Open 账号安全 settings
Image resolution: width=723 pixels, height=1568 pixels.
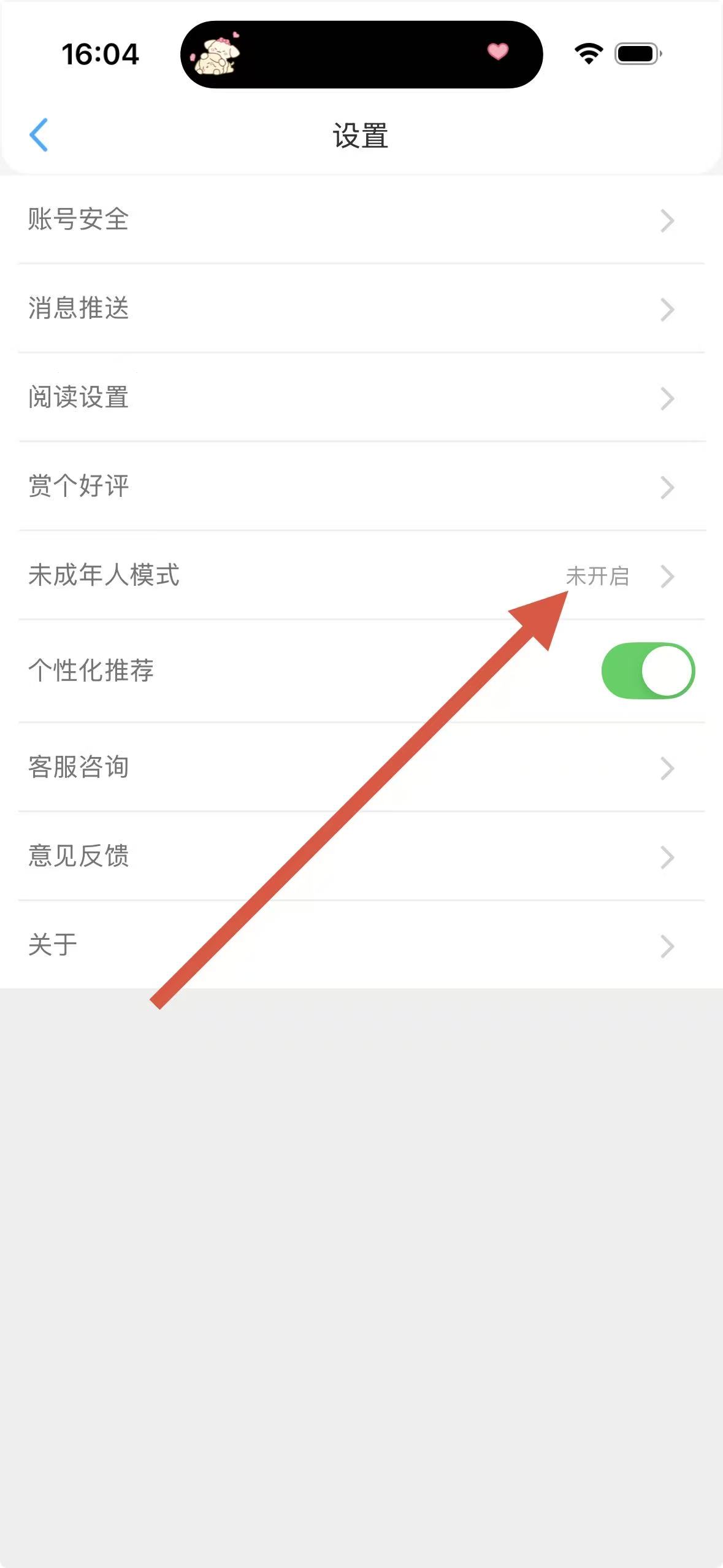pyautogui.click(x=361, y=220)
